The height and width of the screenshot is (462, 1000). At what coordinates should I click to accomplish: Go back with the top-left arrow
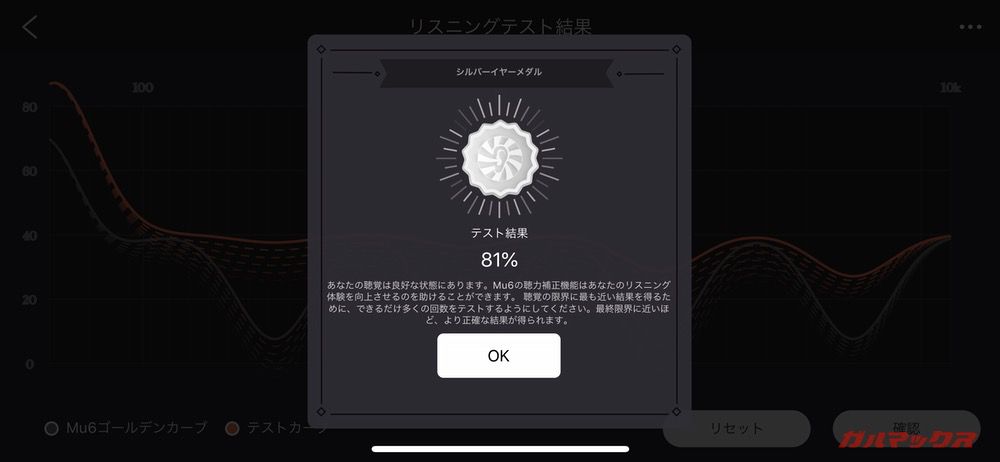30,27
